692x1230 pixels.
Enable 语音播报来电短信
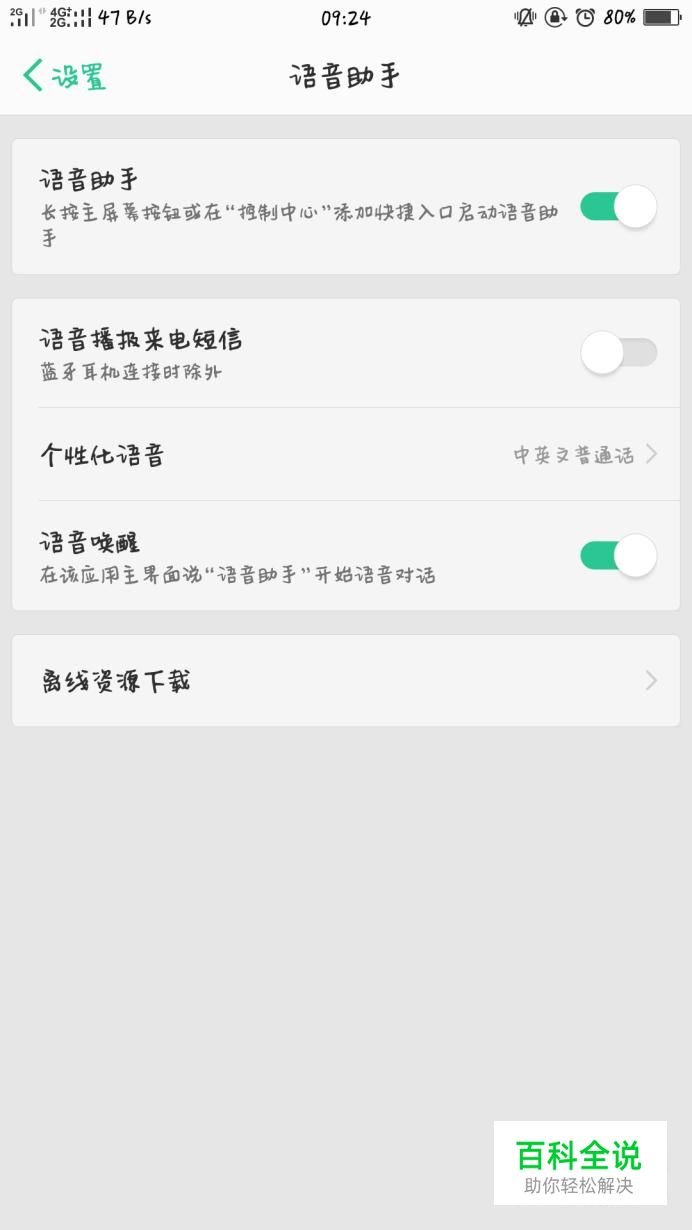[x=618, y=353]
